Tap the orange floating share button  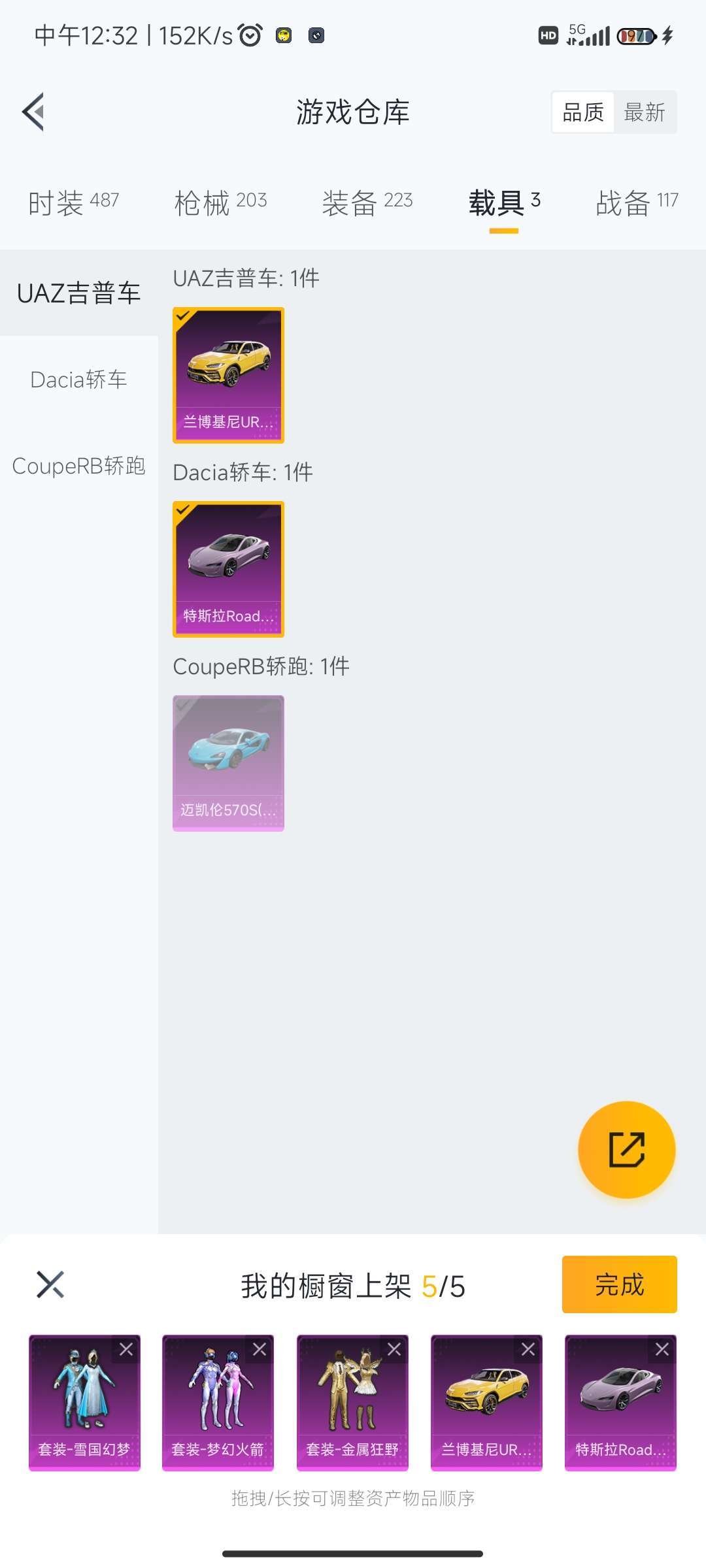[x=626, y=1150]
